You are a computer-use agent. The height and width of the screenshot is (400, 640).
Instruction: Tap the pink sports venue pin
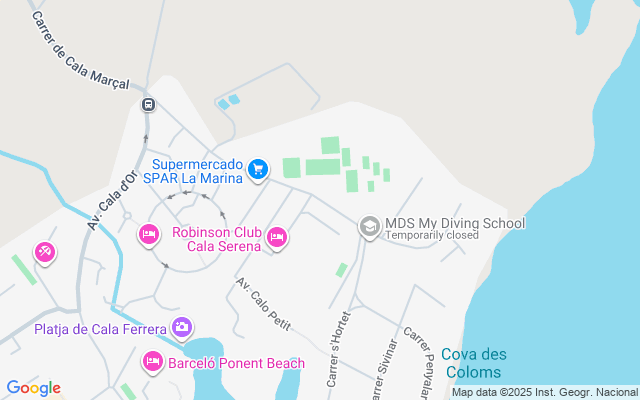[x=44, y=252]
